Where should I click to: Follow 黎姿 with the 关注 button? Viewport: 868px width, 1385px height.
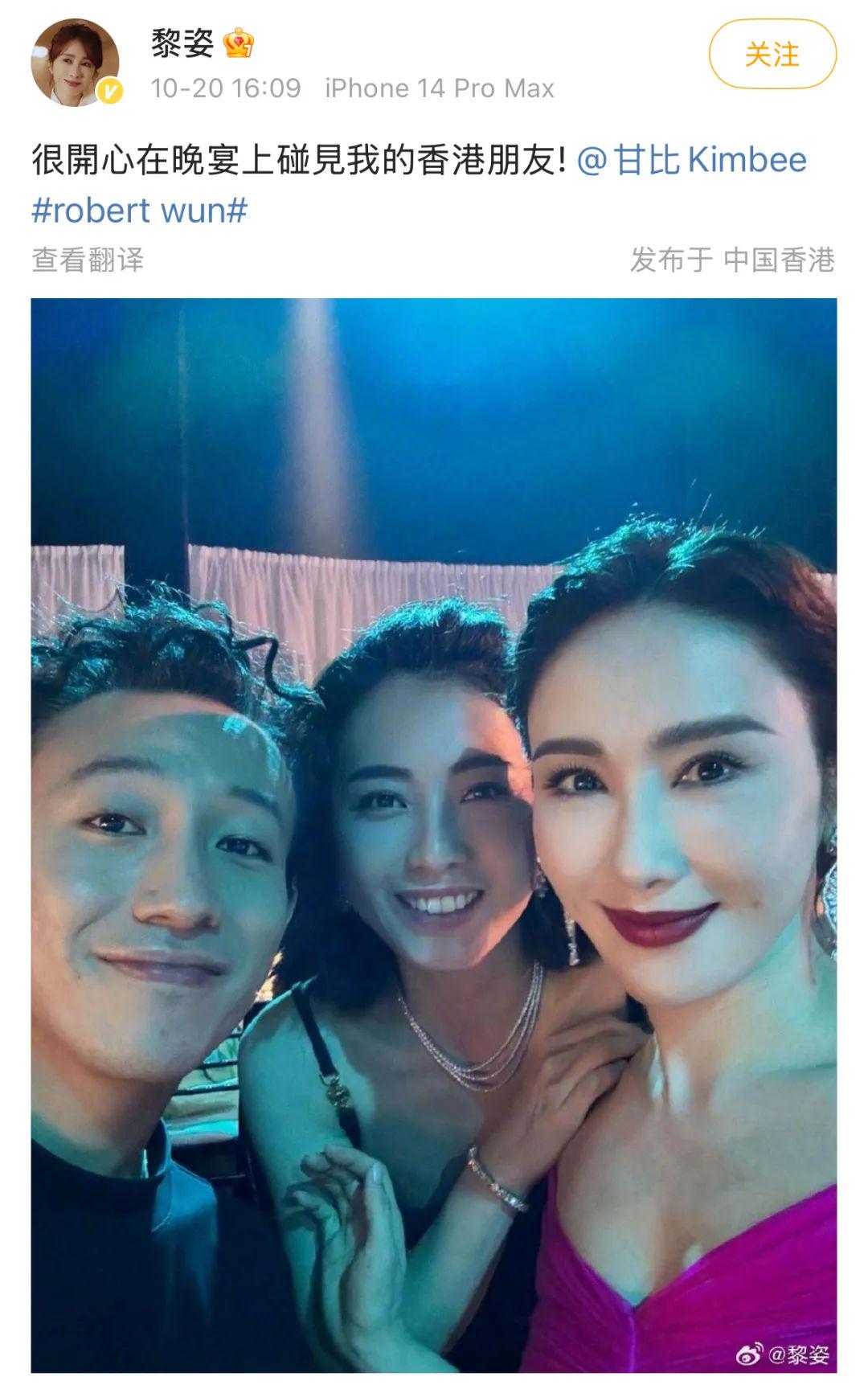coord(772,55)
